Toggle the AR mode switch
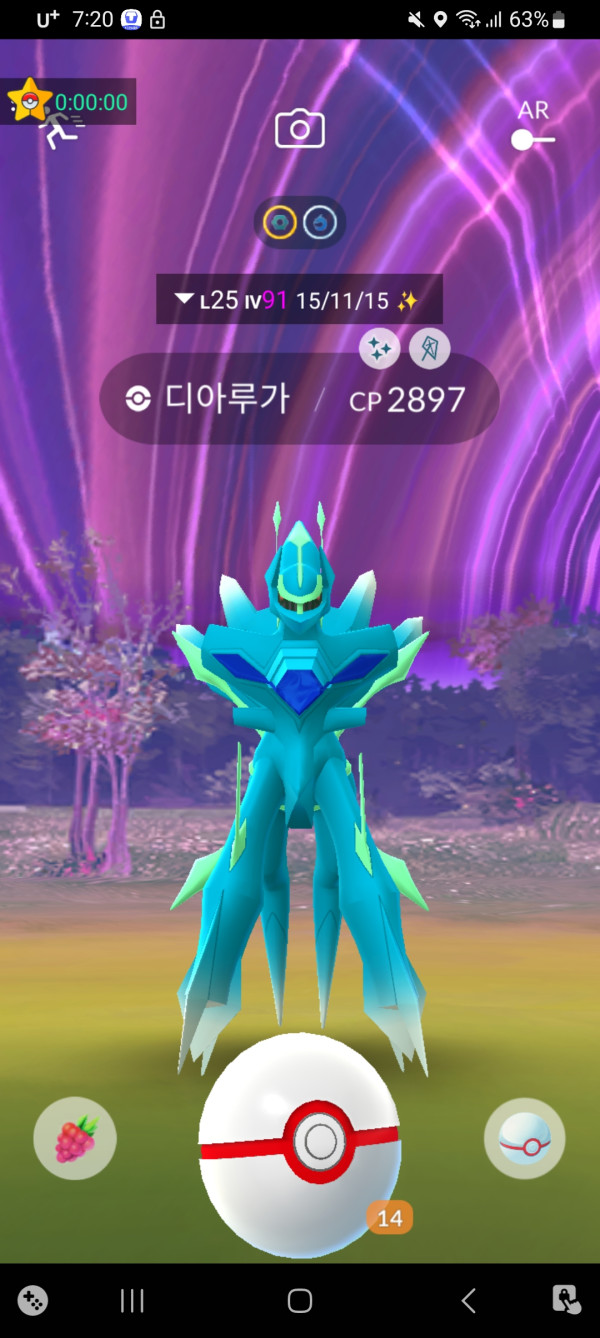This screenshot has width=600, height=1338. click(x=533, y=140)
